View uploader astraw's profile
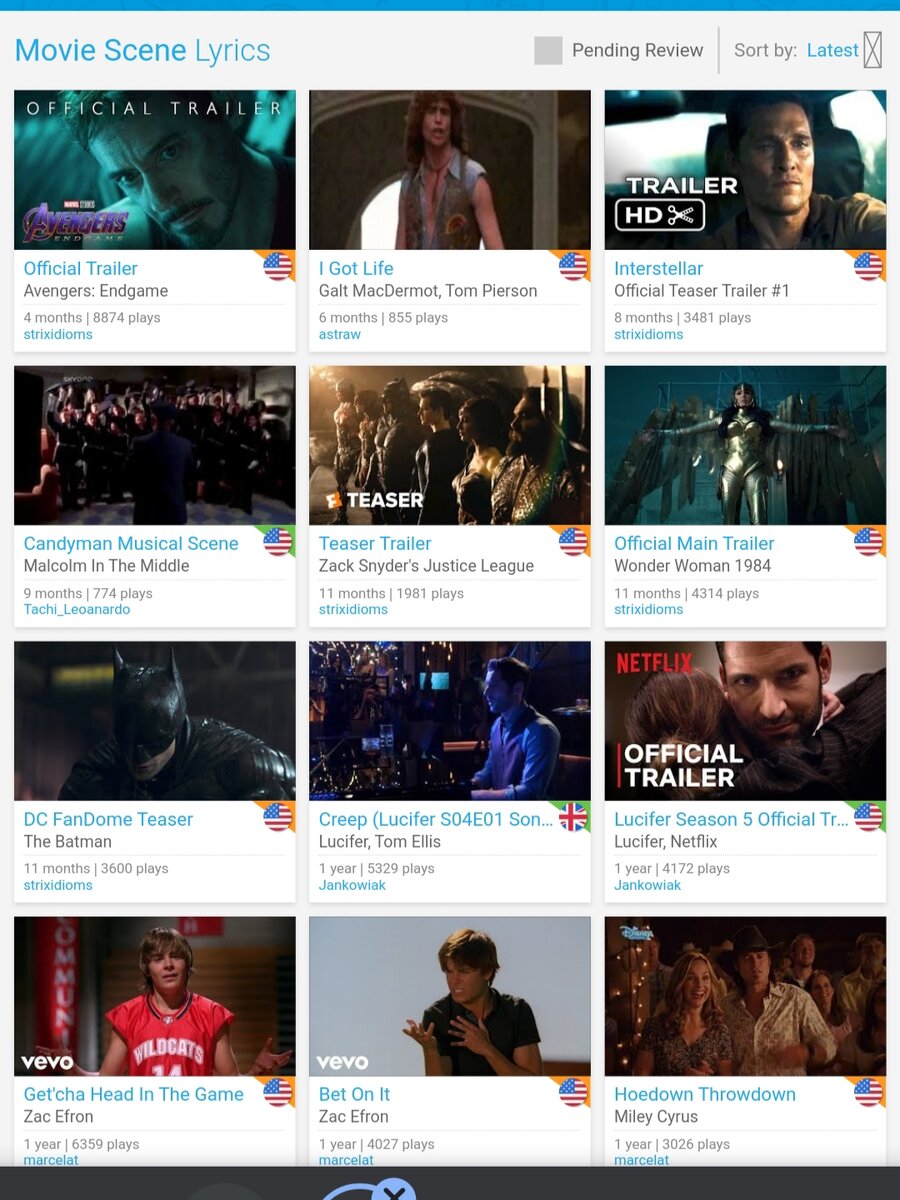Screen dimensions: 900x1200 tap(340, 334)
